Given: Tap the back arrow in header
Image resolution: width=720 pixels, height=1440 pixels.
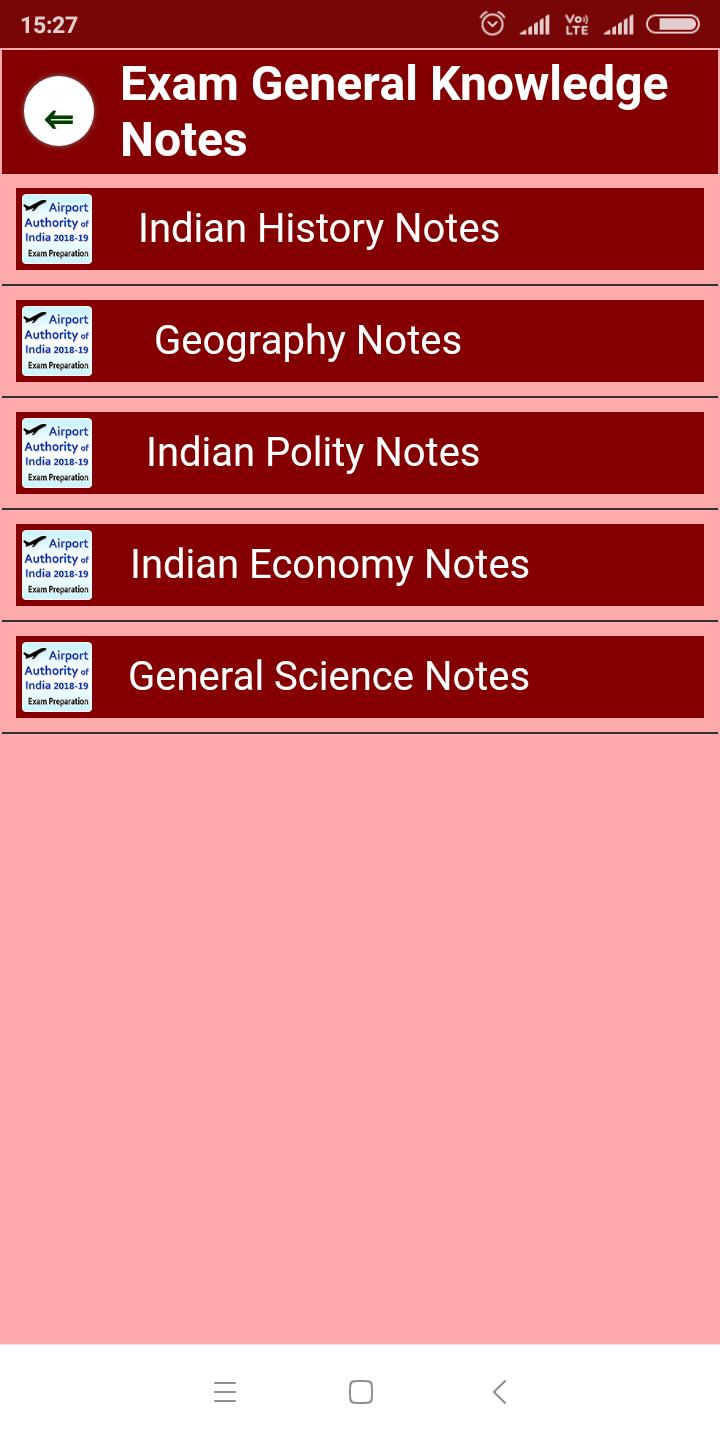Looking at the screenshot, I should point(59,112).
